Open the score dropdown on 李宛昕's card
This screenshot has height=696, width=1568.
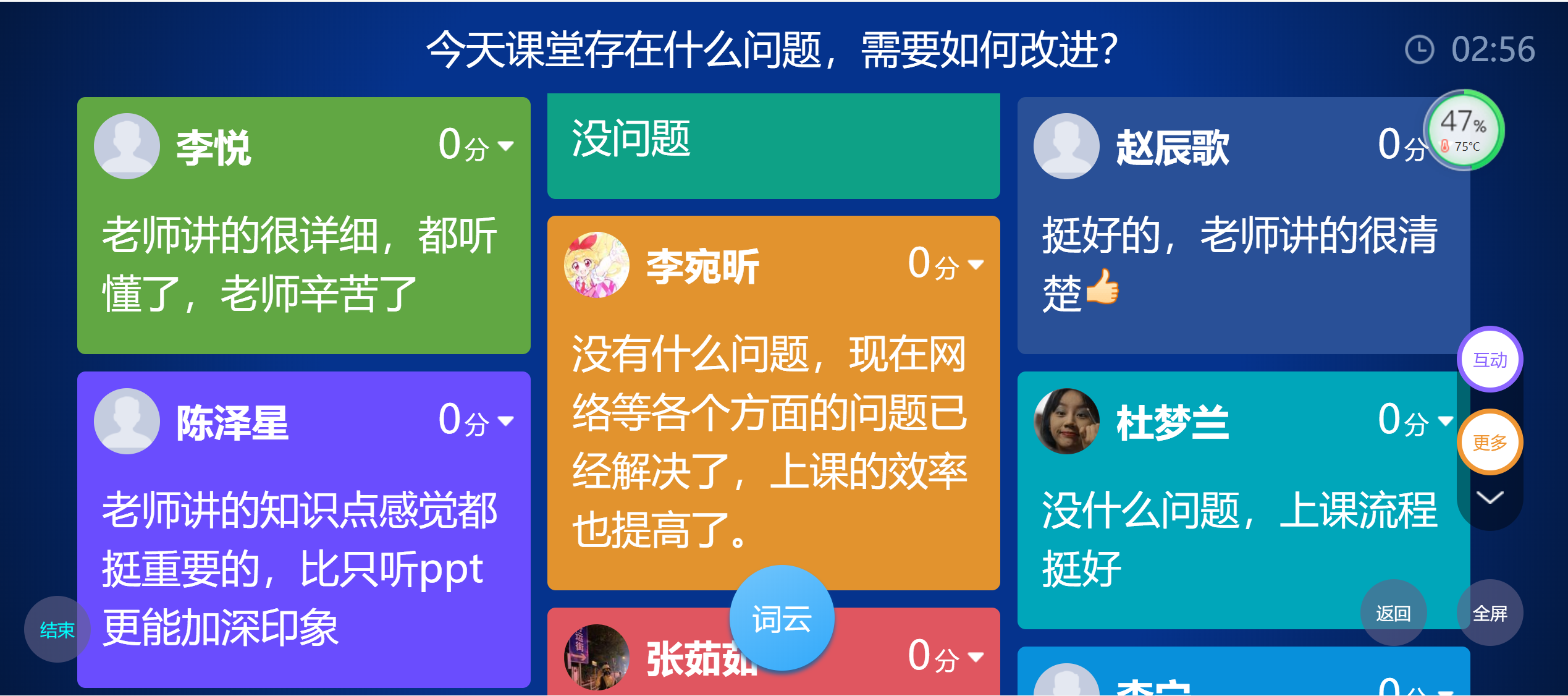976,265
